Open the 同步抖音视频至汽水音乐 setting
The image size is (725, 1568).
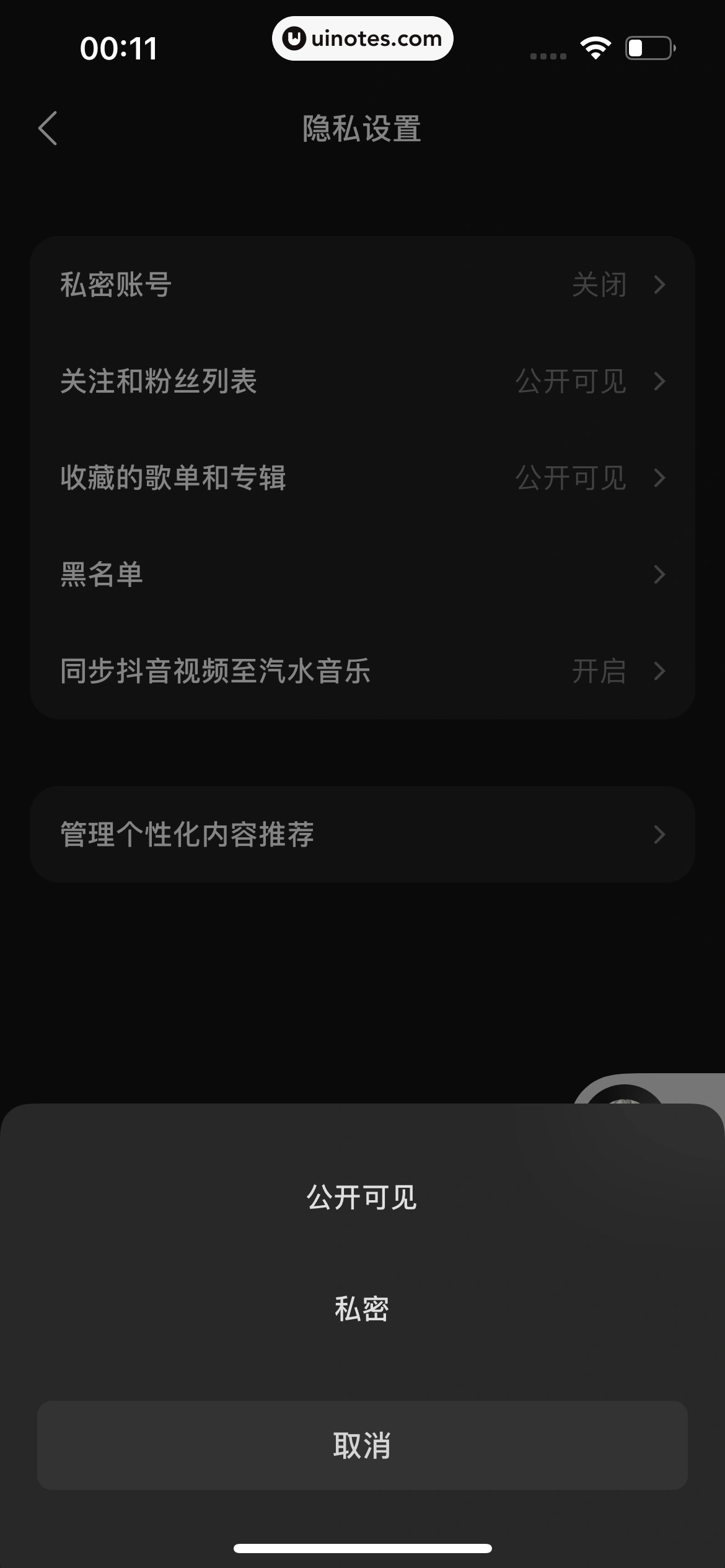click(362, 671)
